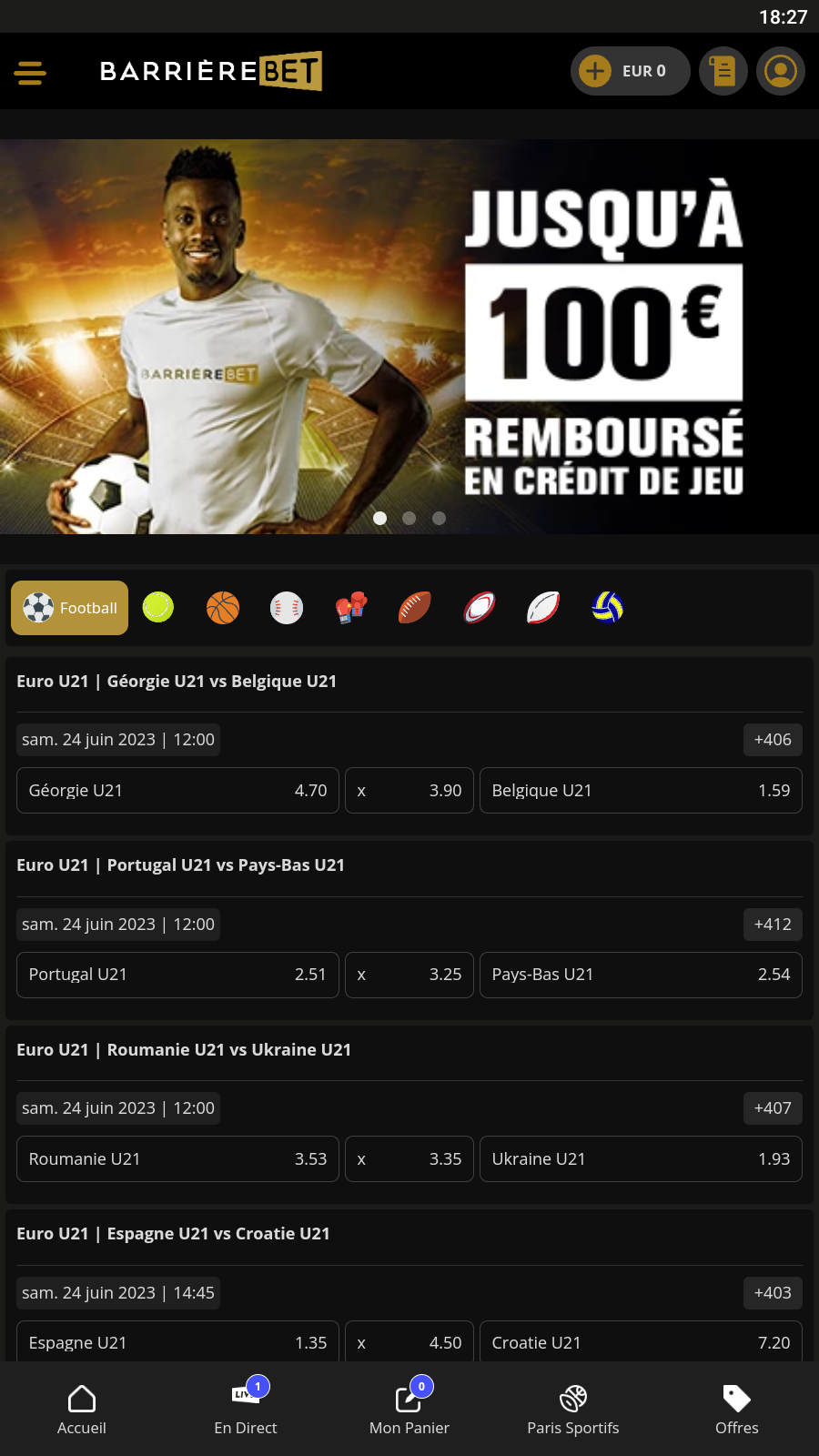This screenshot has height=1456, width=819.
Task: Open +407 markets for Roumanie vs Ukraine
Action: pos(772,1108)
